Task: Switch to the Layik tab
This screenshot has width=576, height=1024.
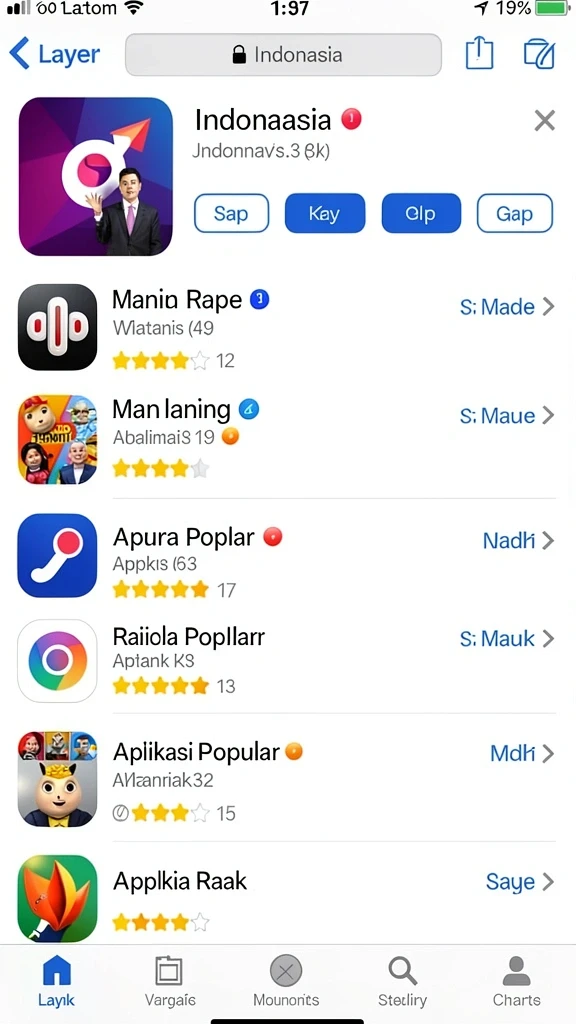Action: tap(56, 980)
